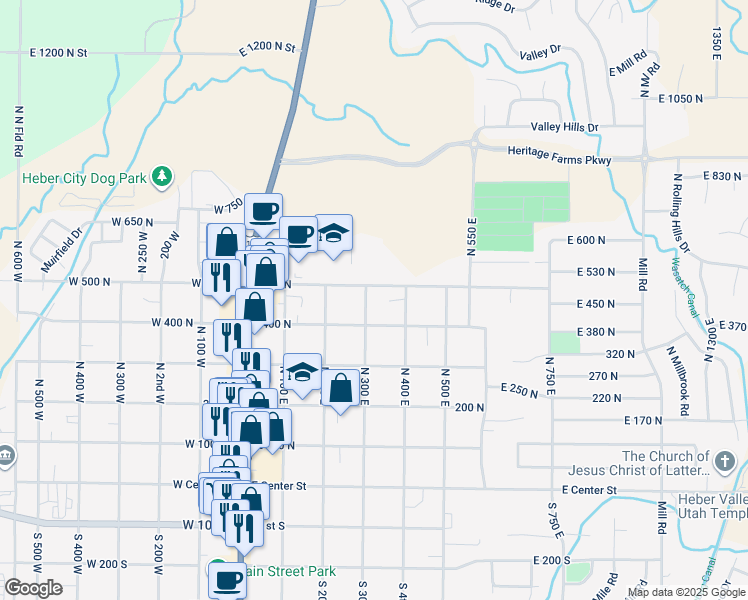Open the shopping bag marker beside N 300 E
The height and width of the screenshot is (600, 748).
(340, 387)
